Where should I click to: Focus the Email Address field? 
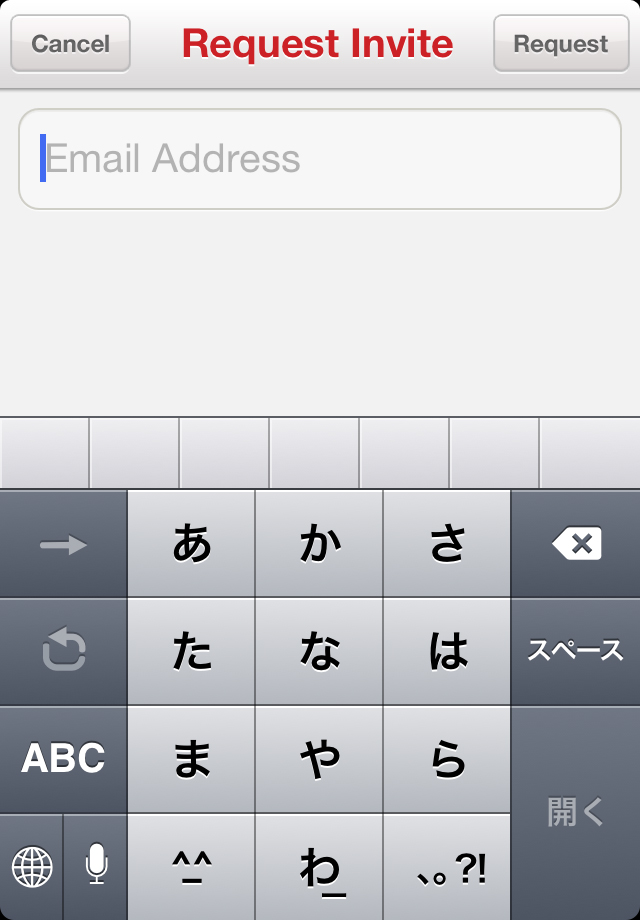point(320,159)
